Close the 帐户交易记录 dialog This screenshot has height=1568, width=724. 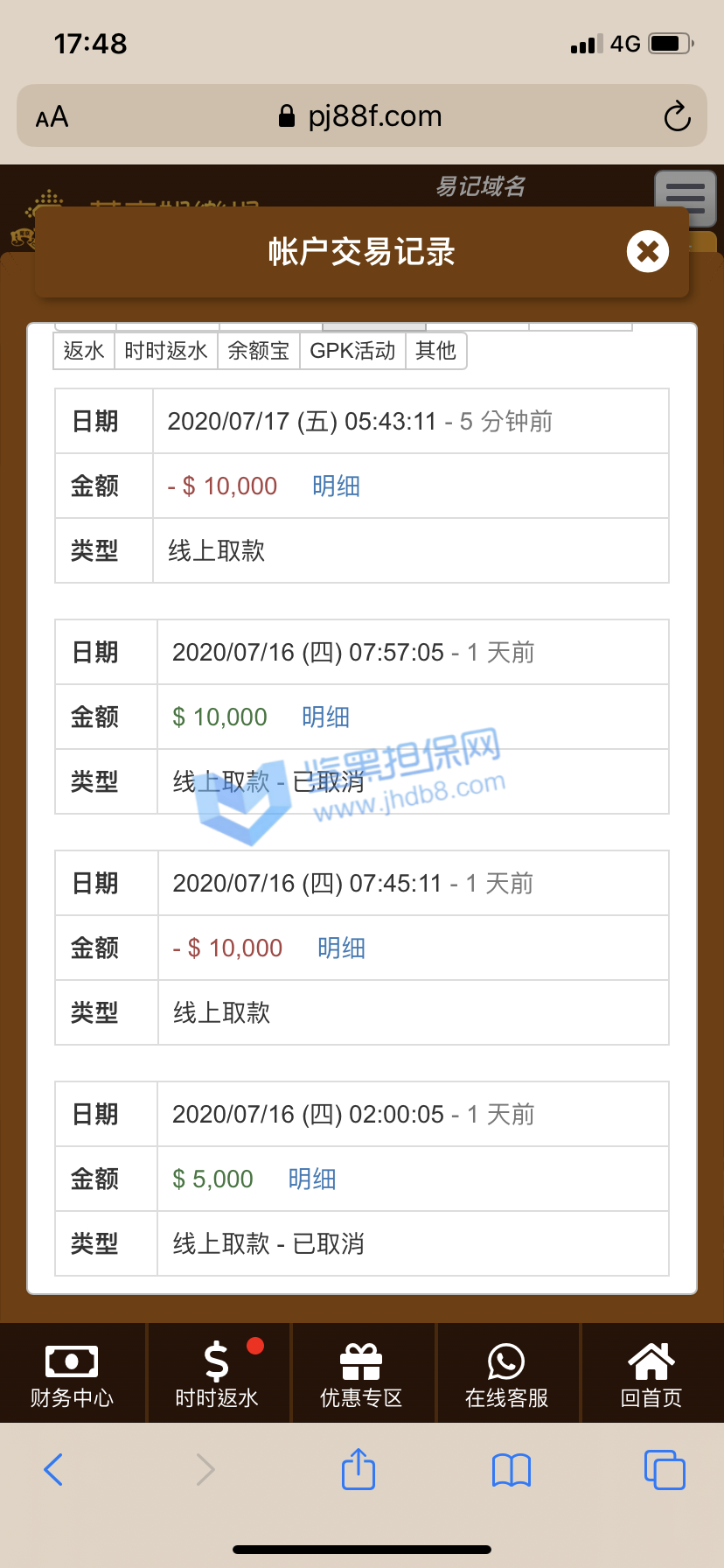648,252
